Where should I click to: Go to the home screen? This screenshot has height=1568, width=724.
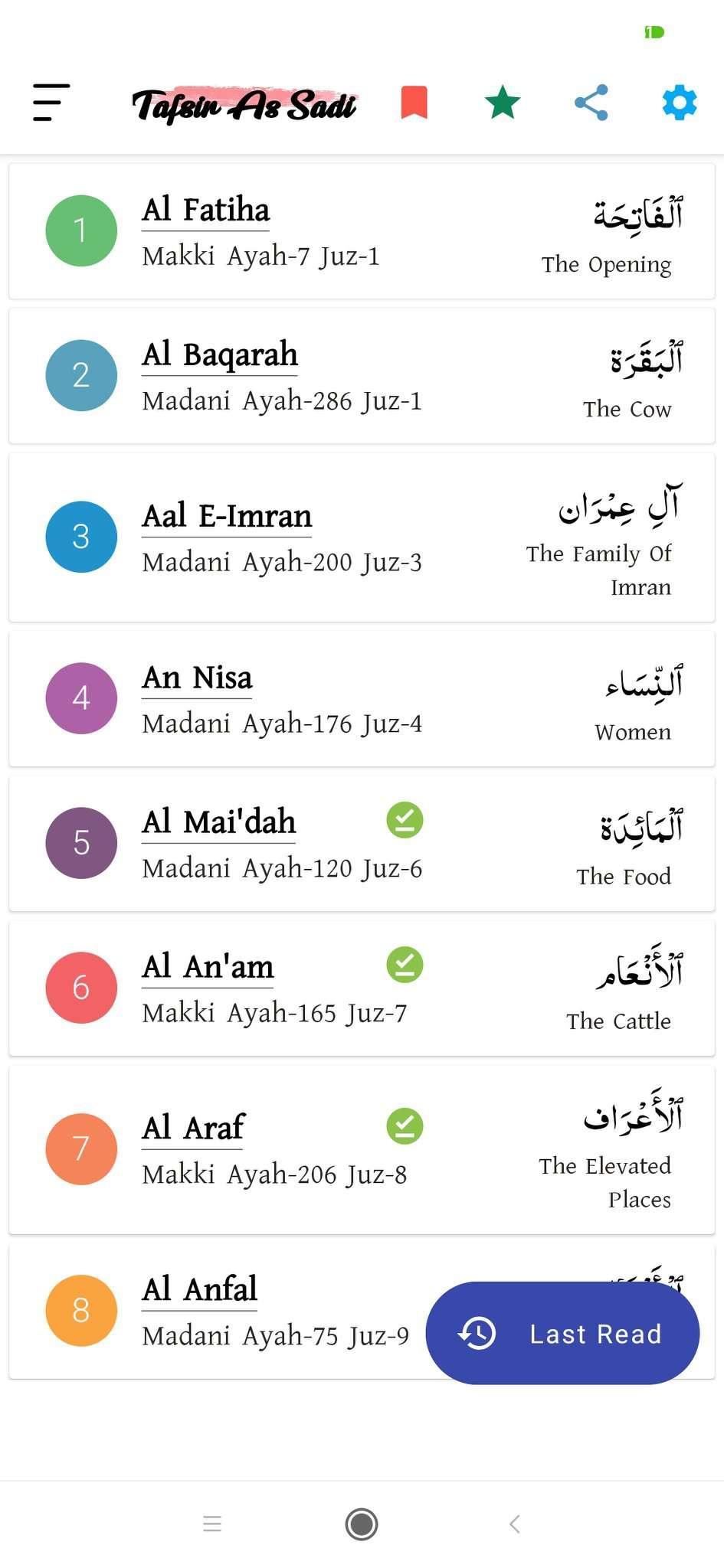tap(362, 1524)
